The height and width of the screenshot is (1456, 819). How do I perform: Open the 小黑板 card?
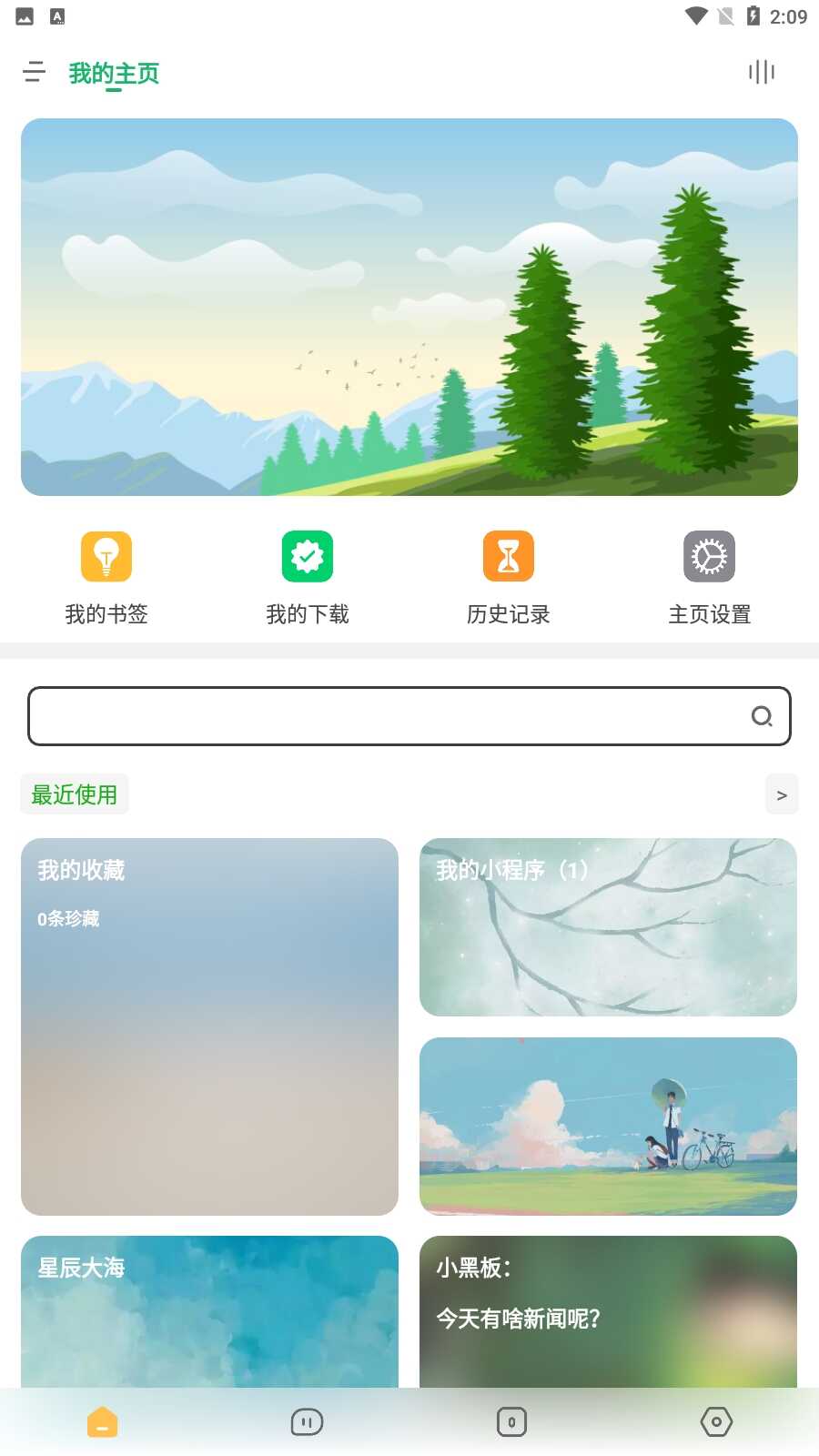coord(608,1310)
